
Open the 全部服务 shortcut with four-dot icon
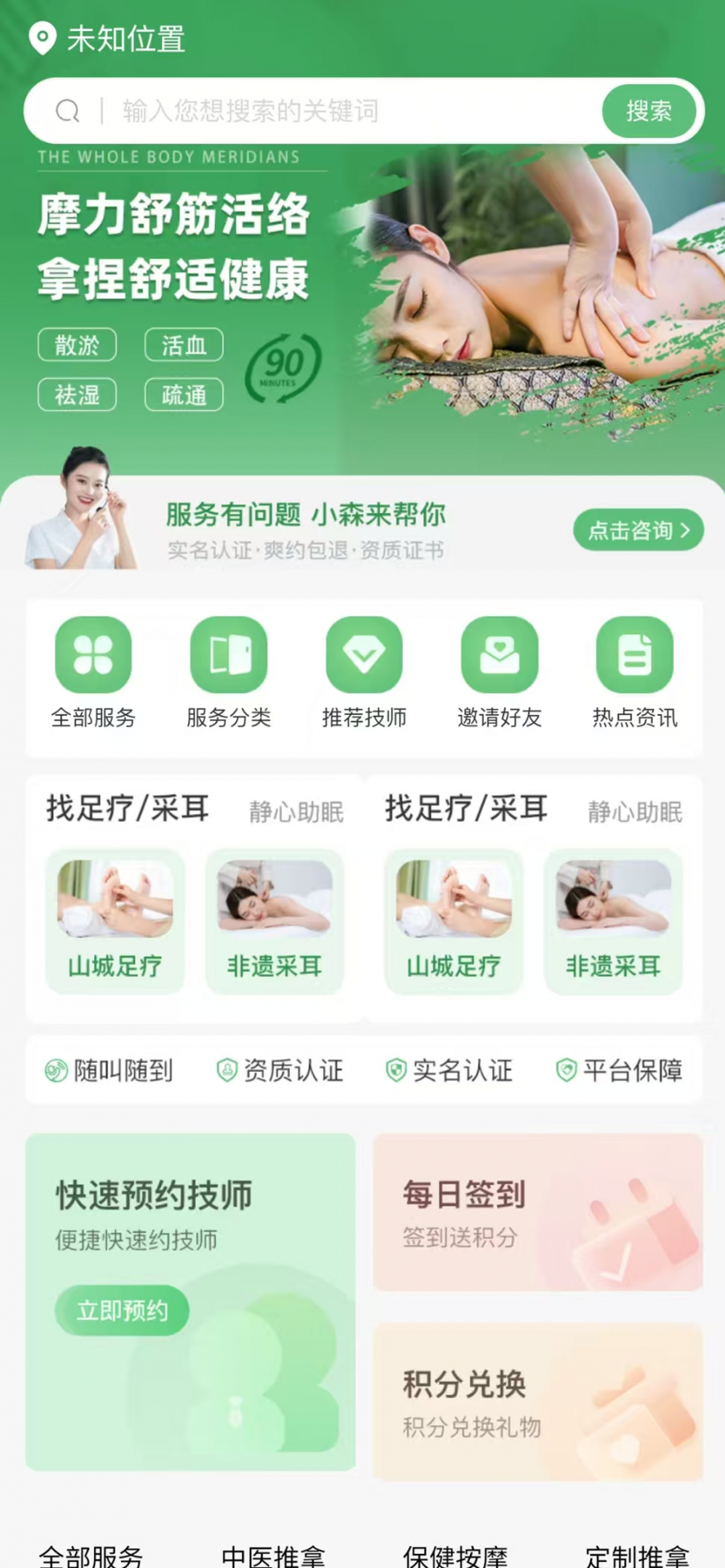point(93,671)
